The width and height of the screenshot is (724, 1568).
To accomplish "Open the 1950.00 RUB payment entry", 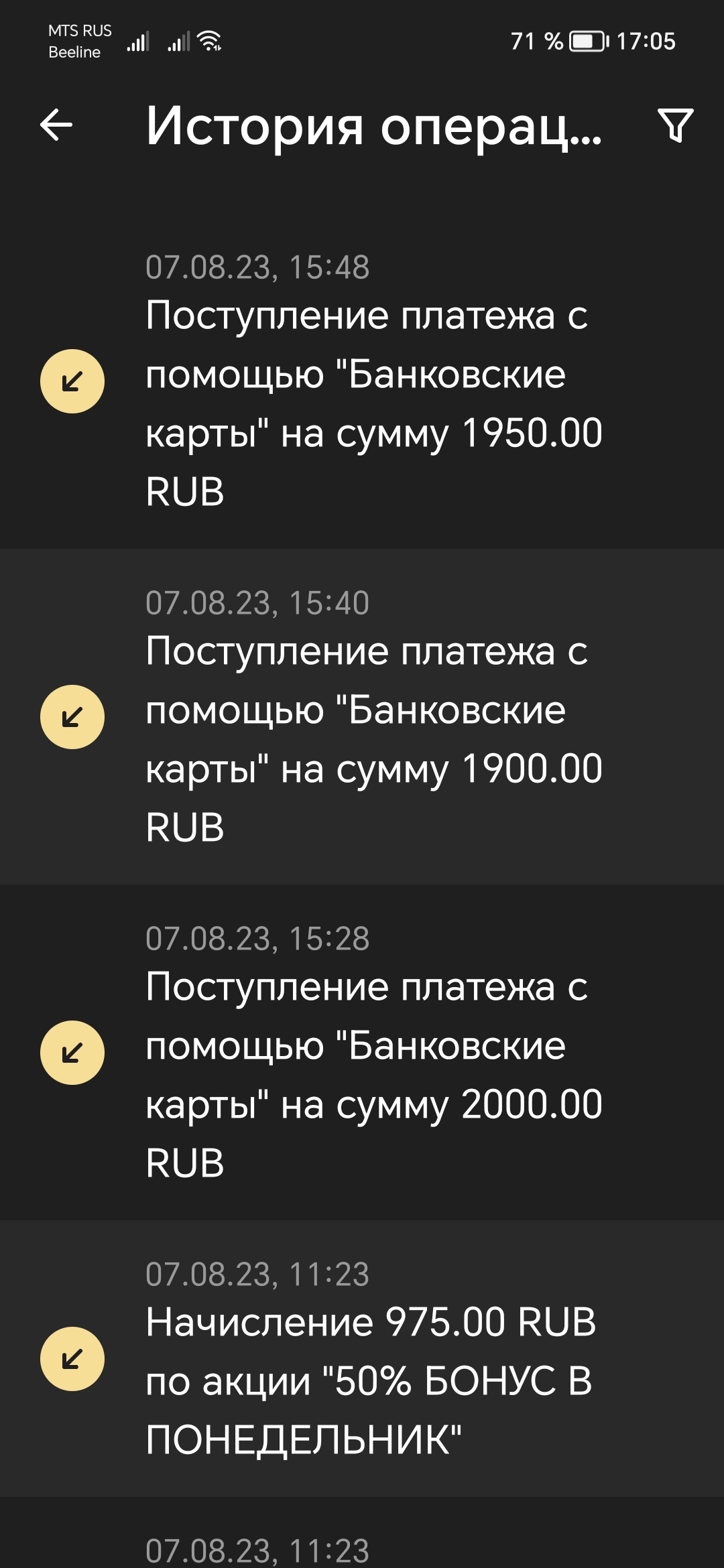I will [x=373, y=402].
